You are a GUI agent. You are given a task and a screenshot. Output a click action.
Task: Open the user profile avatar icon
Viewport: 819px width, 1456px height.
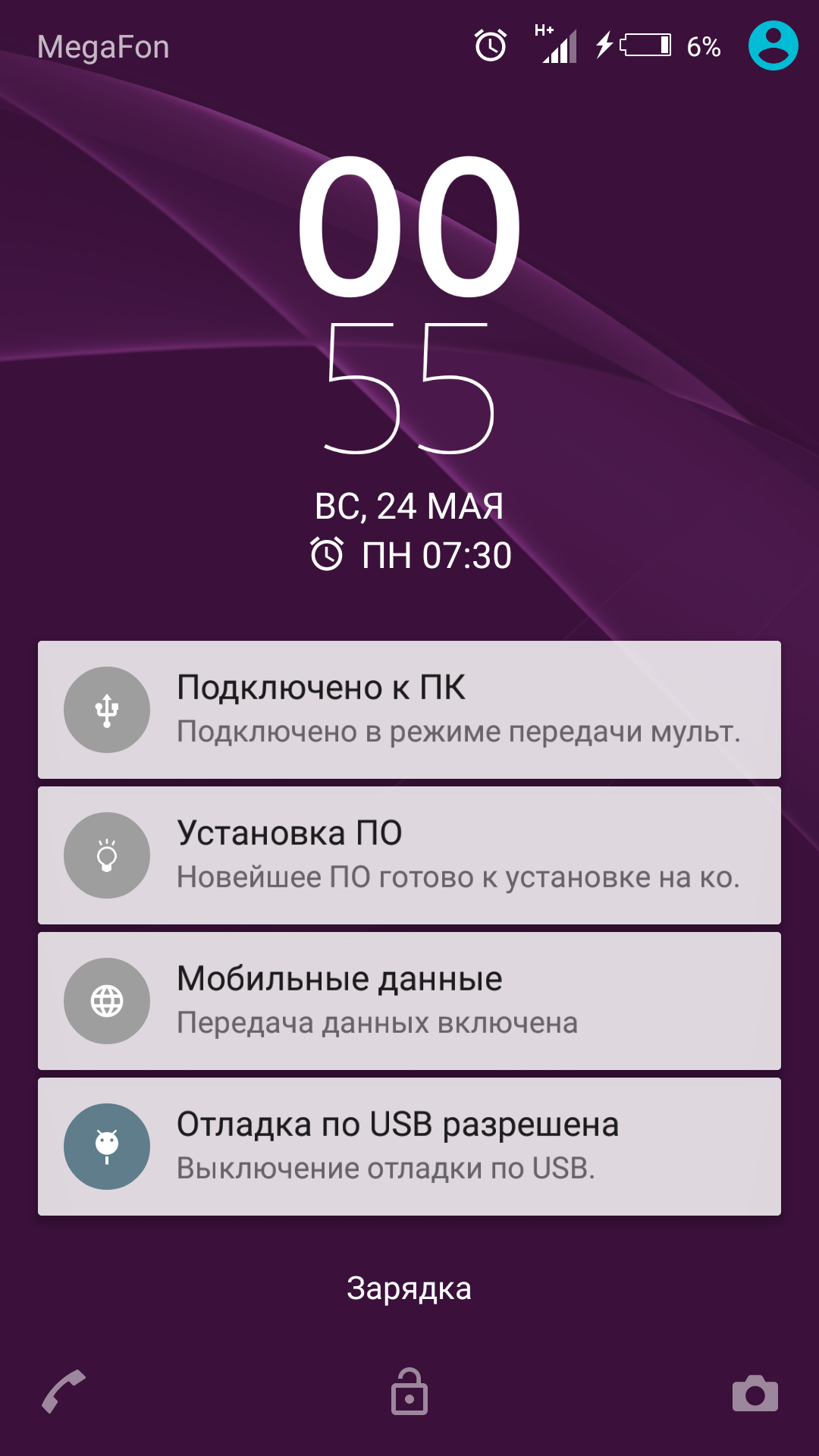(x=773, y=45)
